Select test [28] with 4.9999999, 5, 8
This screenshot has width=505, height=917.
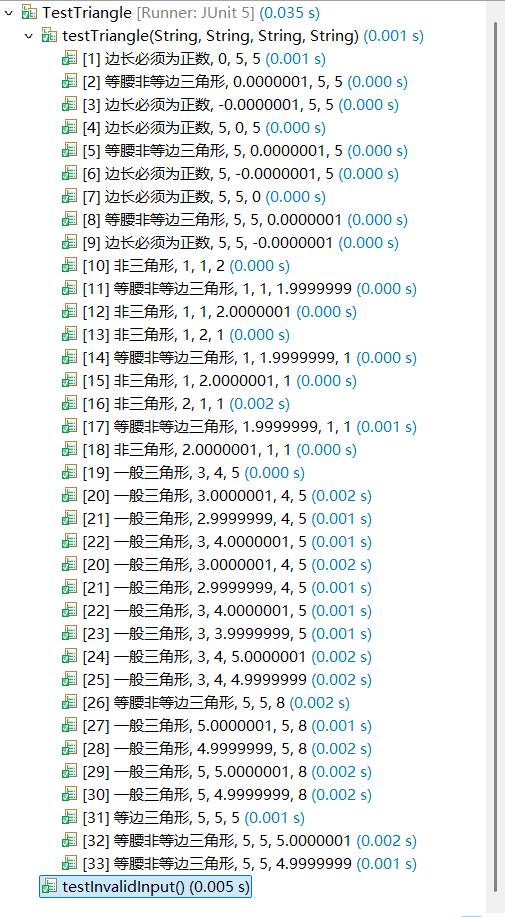click(217, 749)
